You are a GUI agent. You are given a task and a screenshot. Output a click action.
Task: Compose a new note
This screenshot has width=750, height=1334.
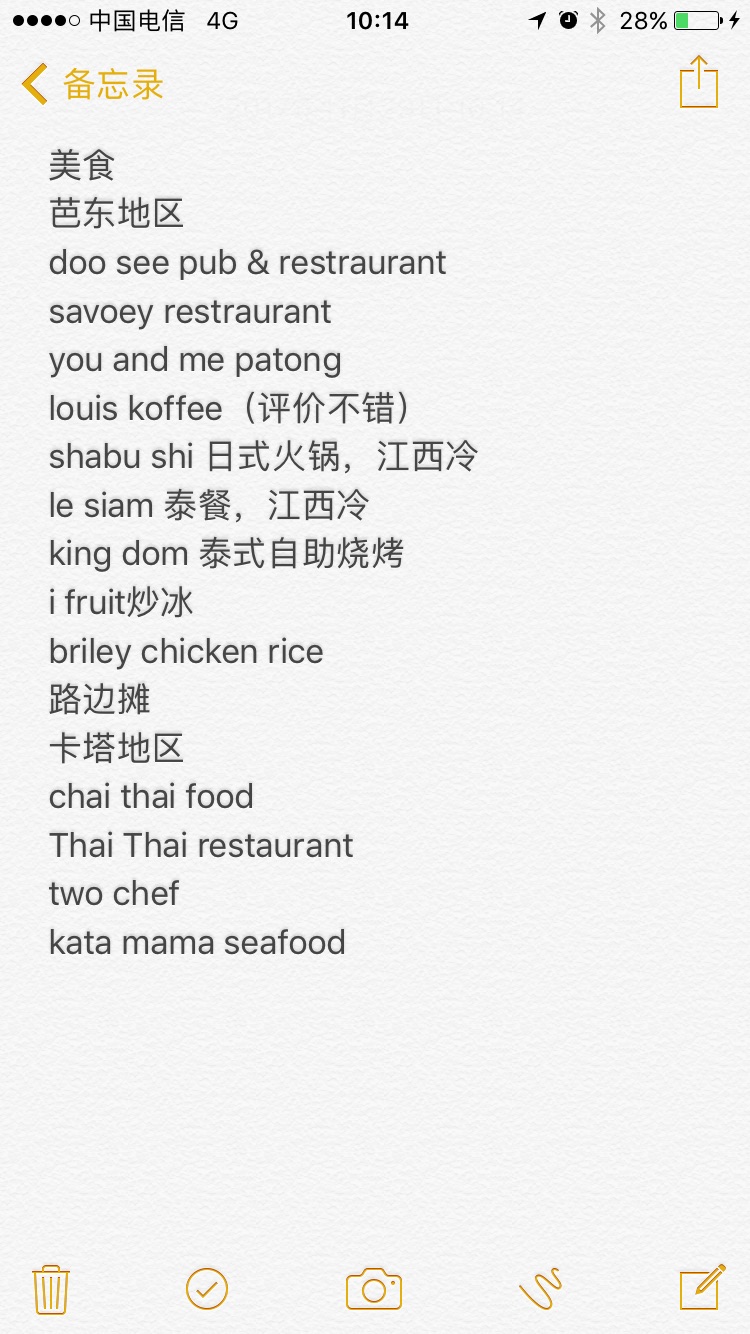click(x=702, y=1287)
